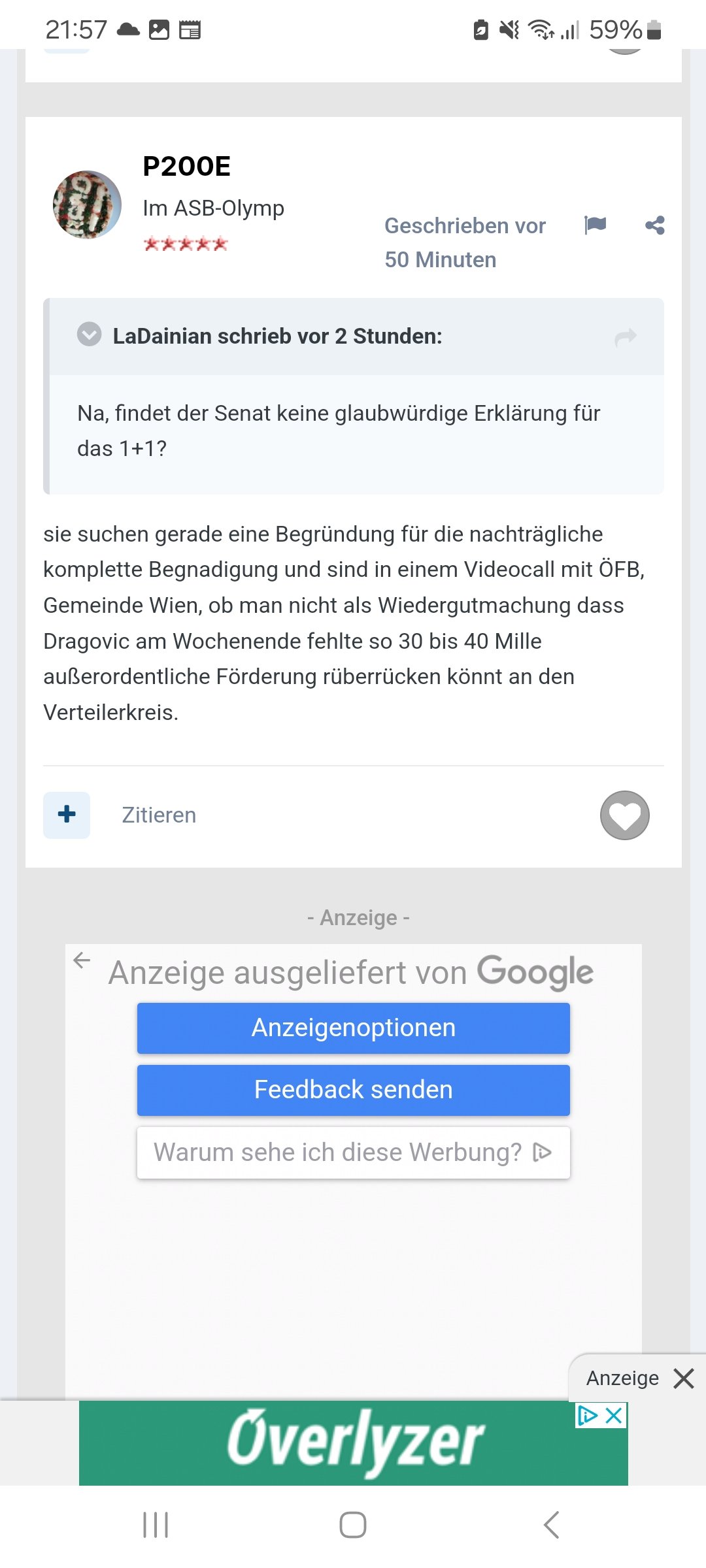Viewport: 706px width, 1568px height.
Task: Tap Zitieren to quote this post
Action: pyautogui.click(x=159, y=815)
